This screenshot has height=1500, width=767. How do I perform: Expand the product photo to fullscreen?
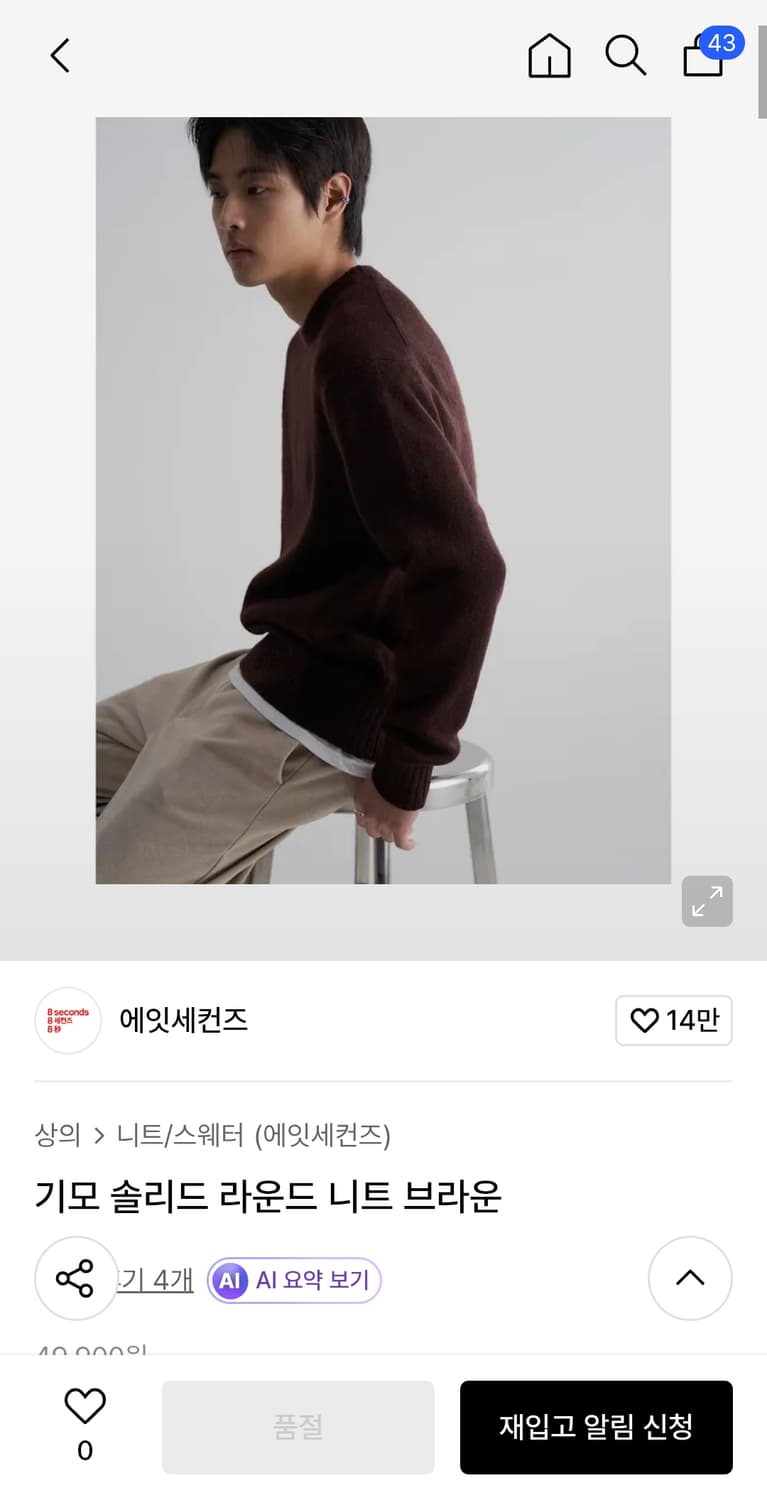[x=707, y=901]
